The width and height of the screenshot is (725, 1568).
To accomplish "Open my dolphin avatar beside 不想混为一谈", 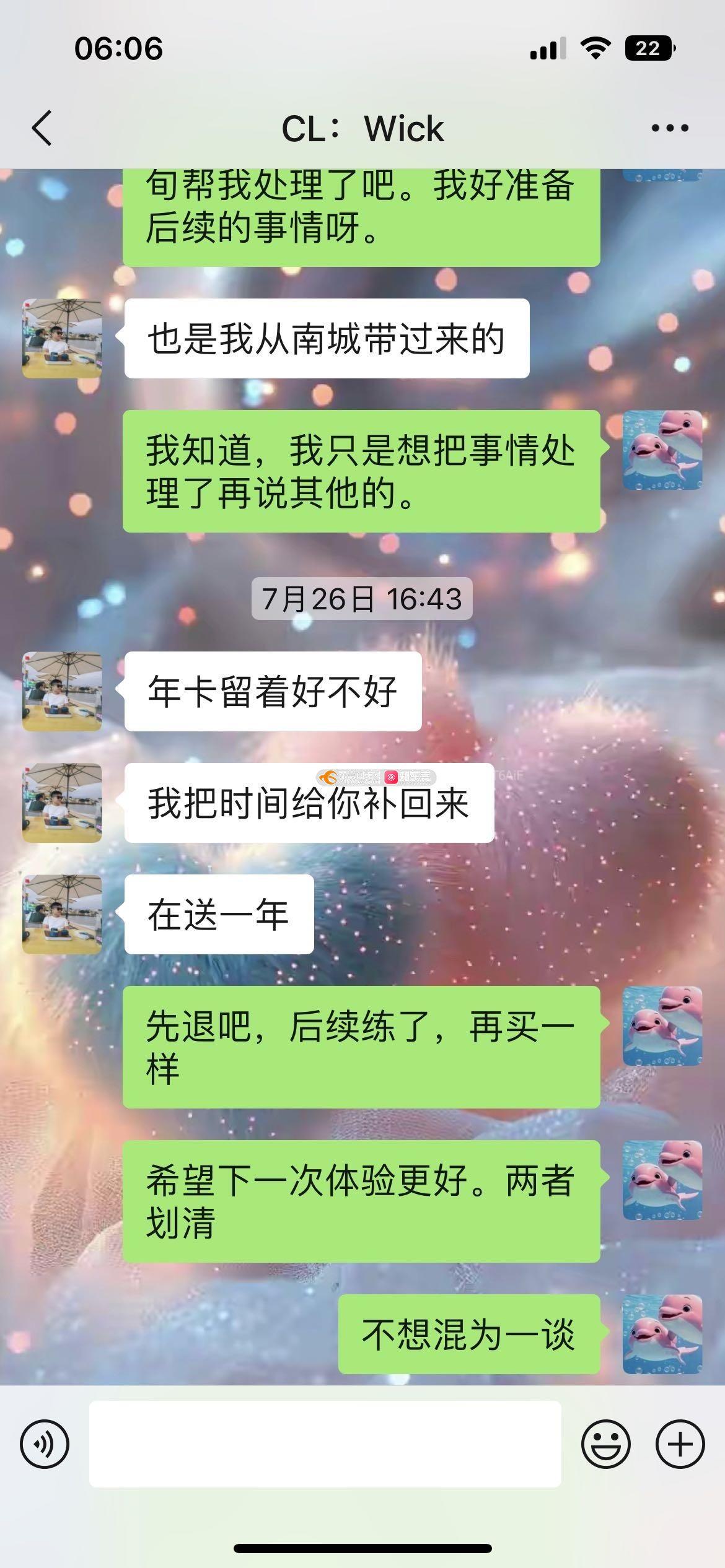I will 662,1334.
